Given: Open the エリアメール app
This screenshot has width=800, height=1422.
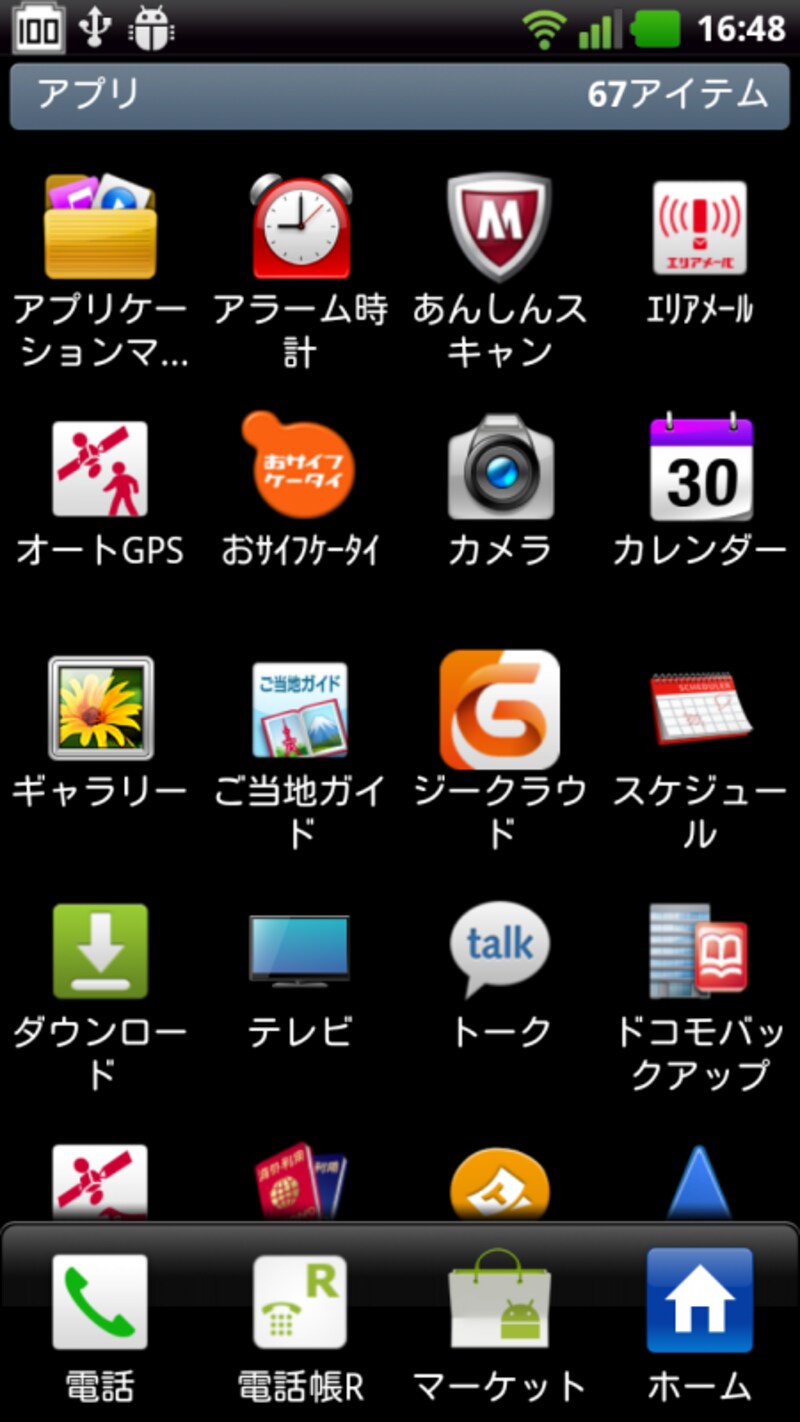Looking at the screenshot, I should pos(699,227).
